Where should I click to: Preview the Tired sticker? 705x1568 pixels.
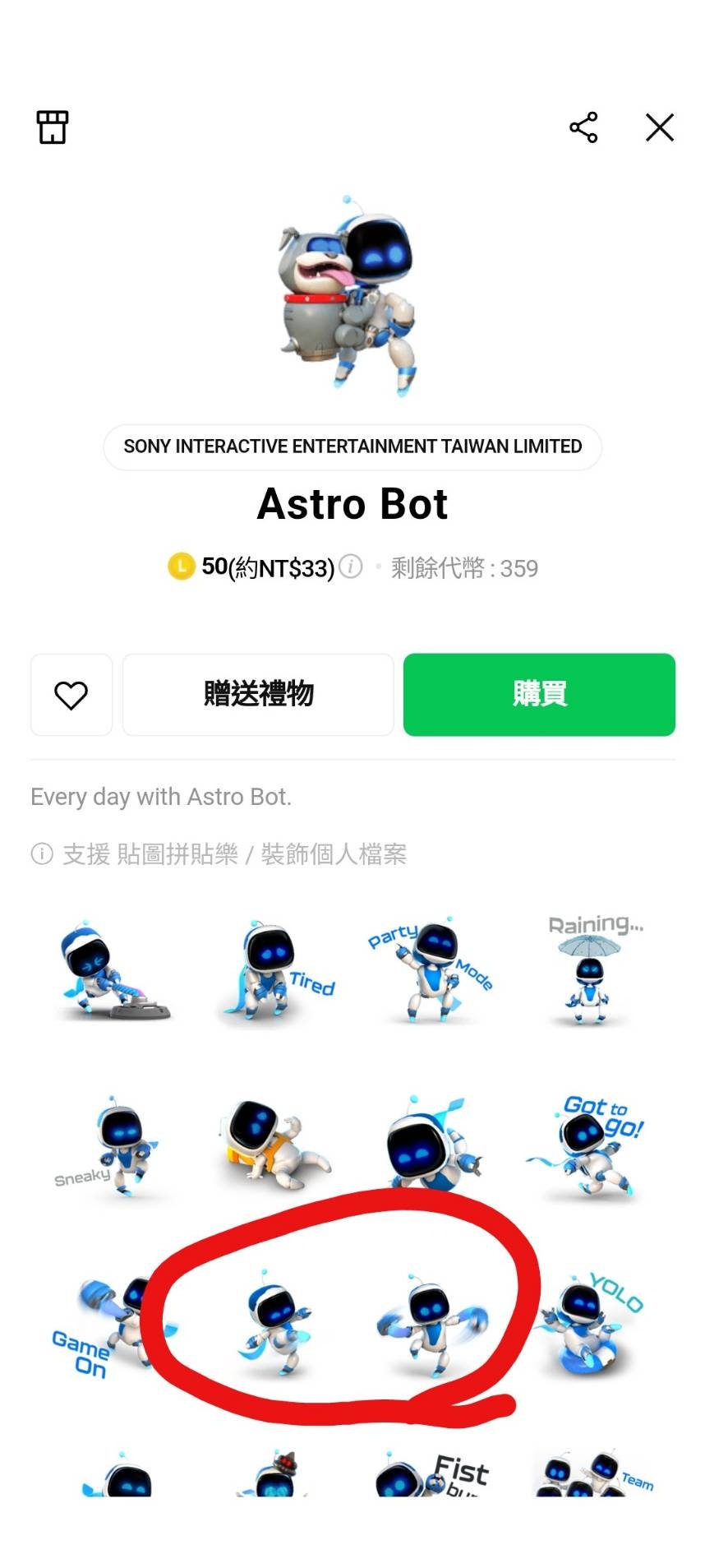pos(275,972)
